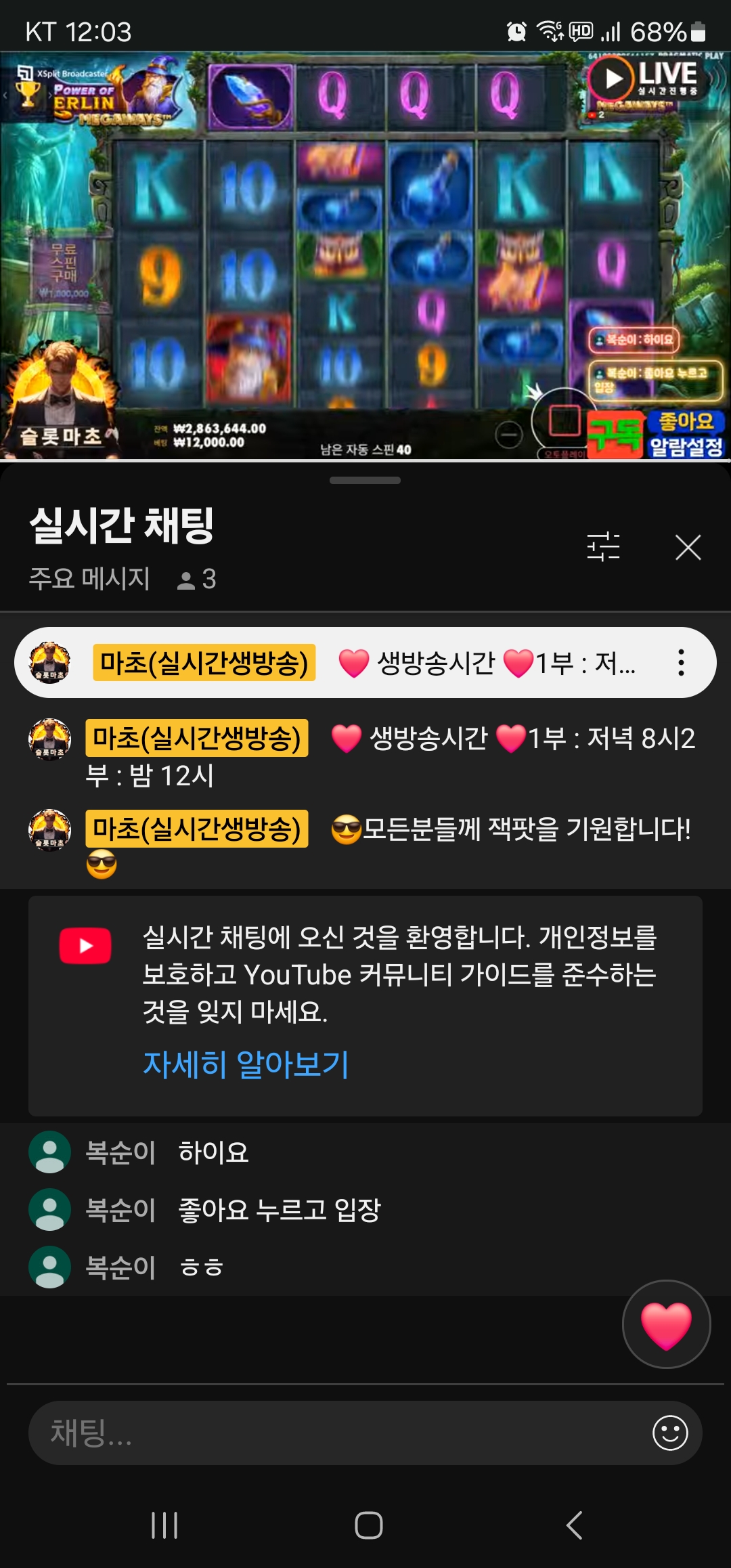The image size is (731, 1568).
Task: Go to the home screen
Action: pyautogui.click(x=368, y=1525)
